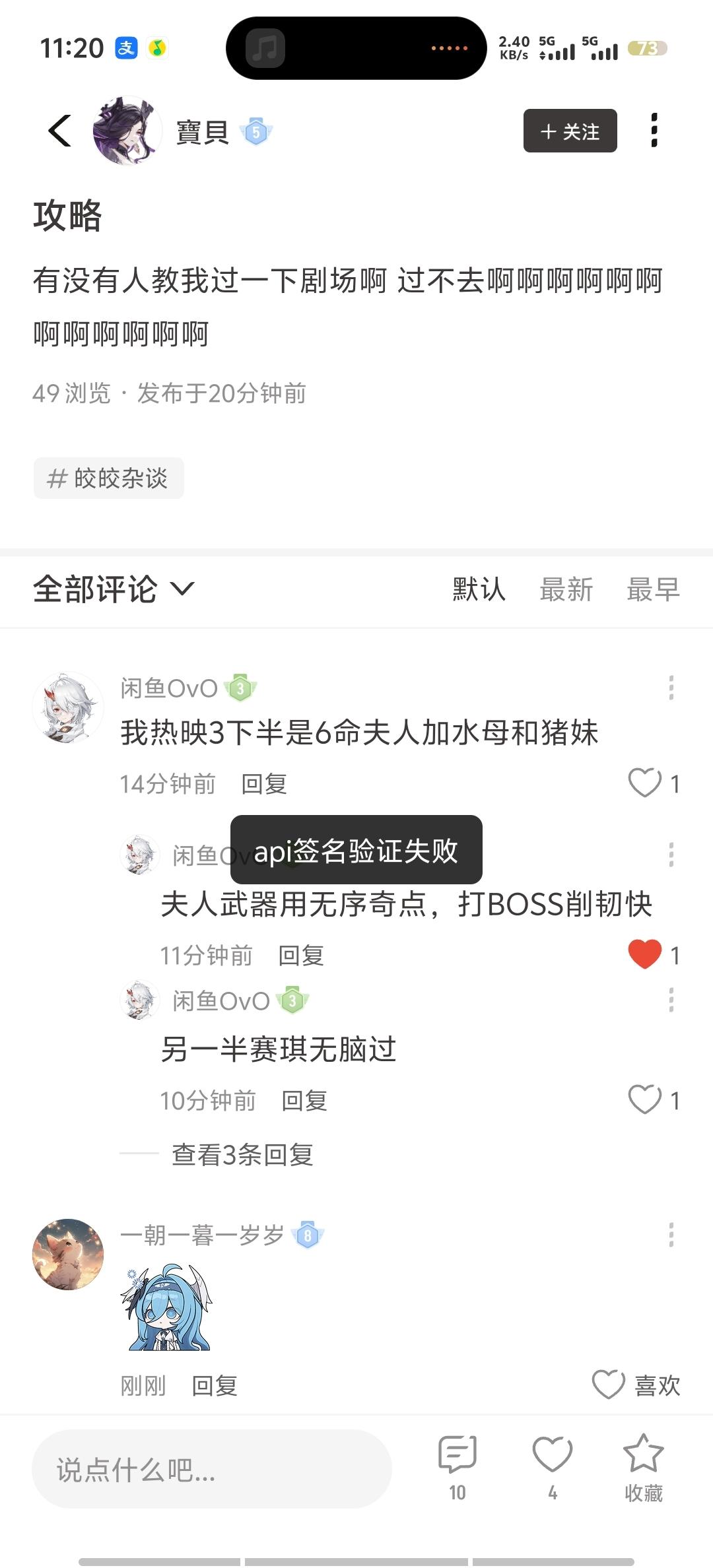
Task: Open 寶貝's profile avatar
Action: (x=127, y=131)
